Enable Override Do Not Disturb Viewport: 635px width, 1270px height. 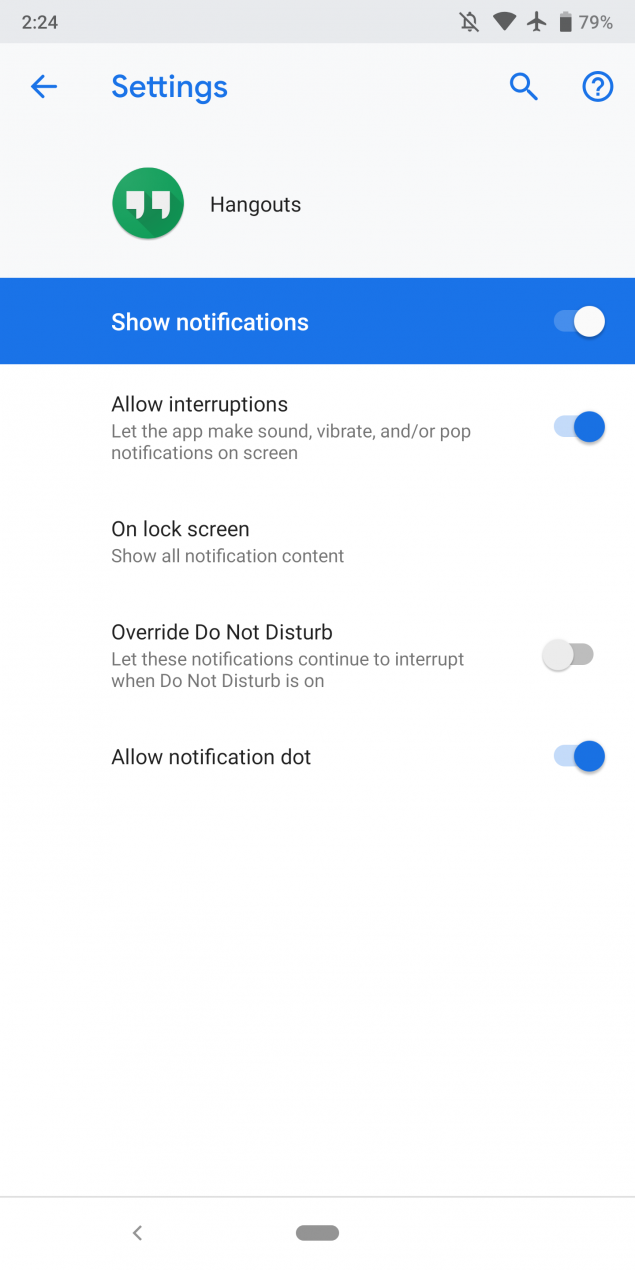(x=568, y=655)
